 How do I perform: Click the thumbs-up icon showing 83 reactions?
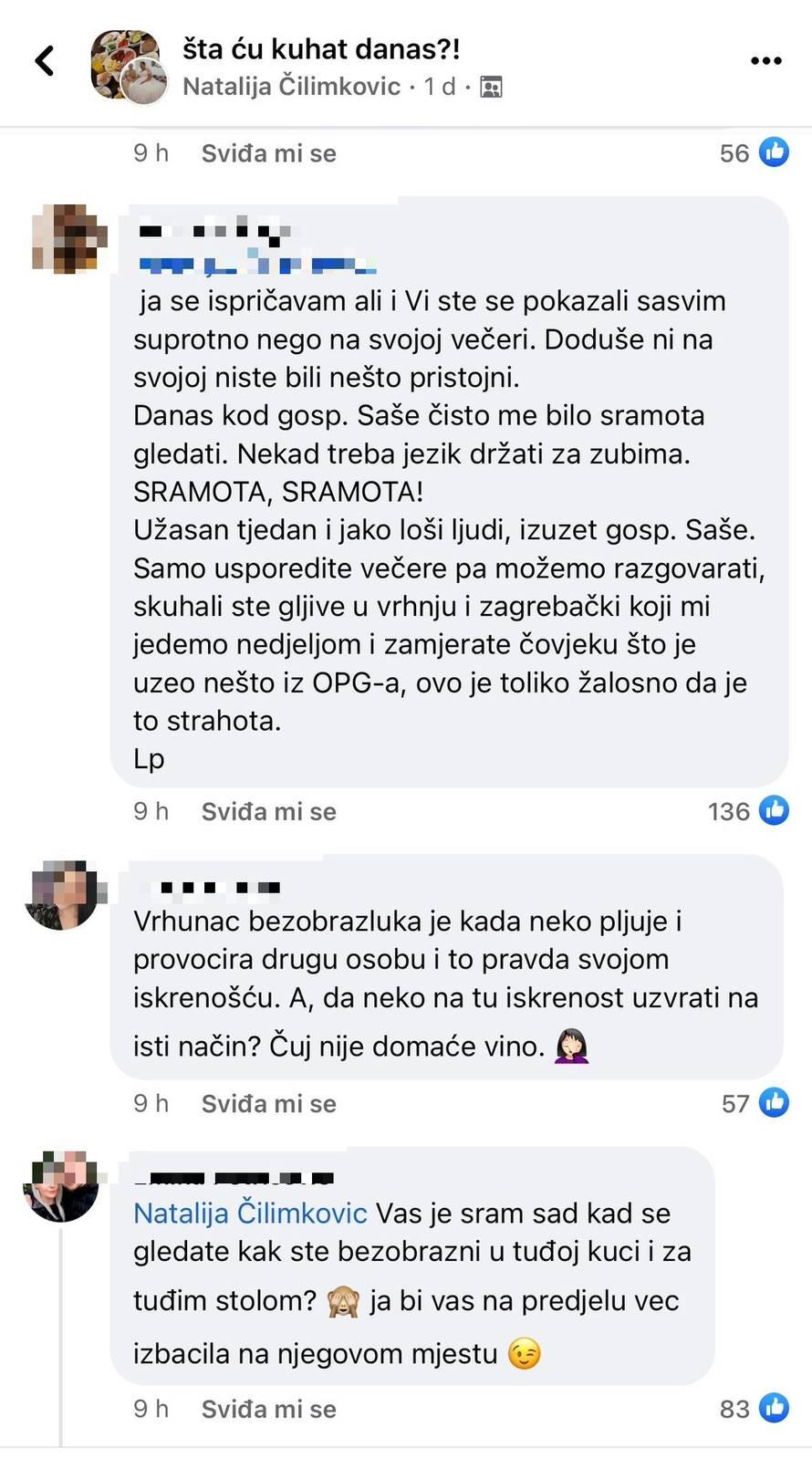click(x=774, y=1408)
